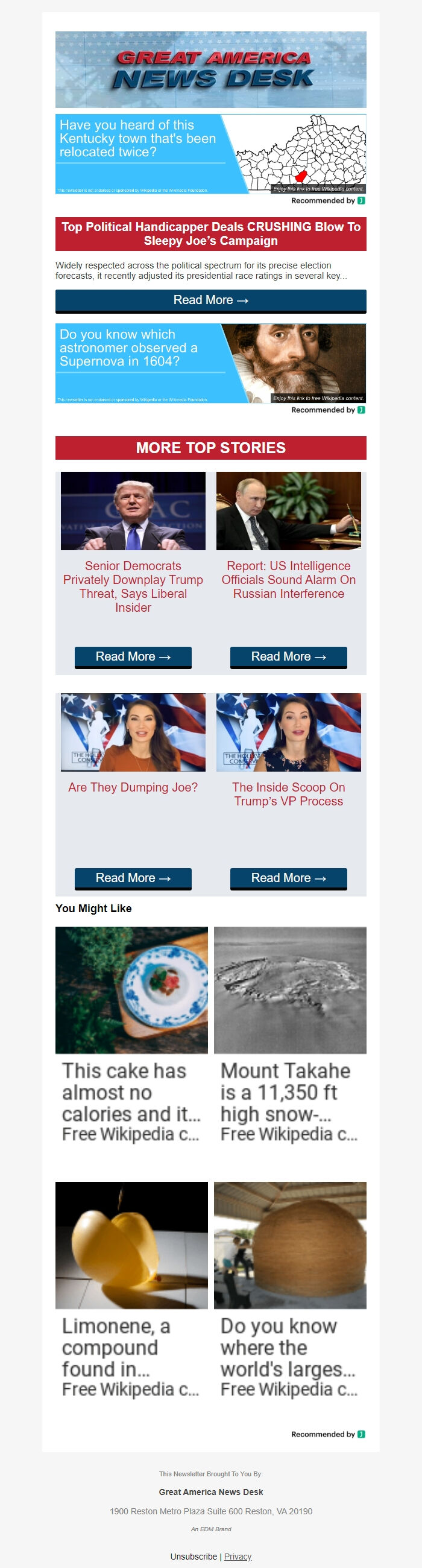Read more about the political handicapper story
The image size is (422, 1568).
tap(210, 300)
